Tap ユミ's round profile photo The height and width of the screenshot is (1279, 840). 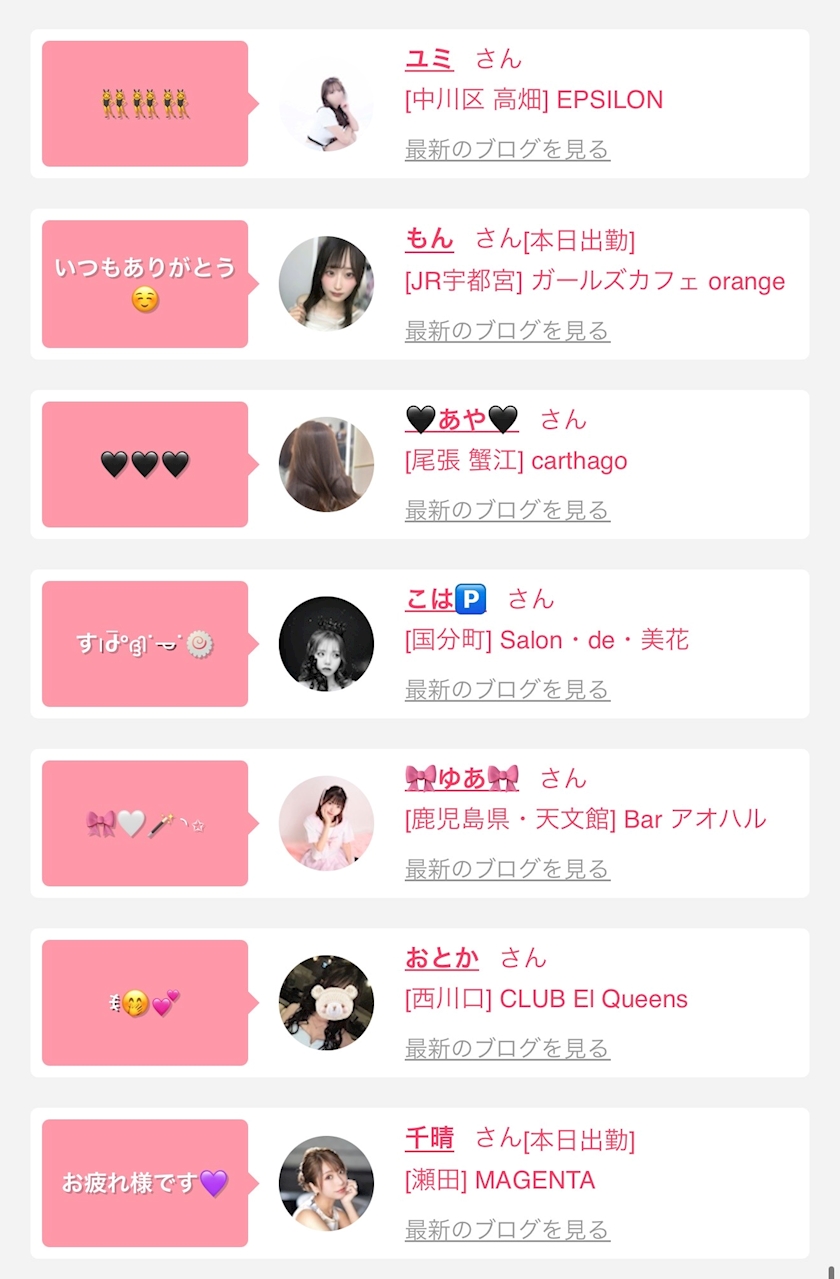click(x=326, y=104)
